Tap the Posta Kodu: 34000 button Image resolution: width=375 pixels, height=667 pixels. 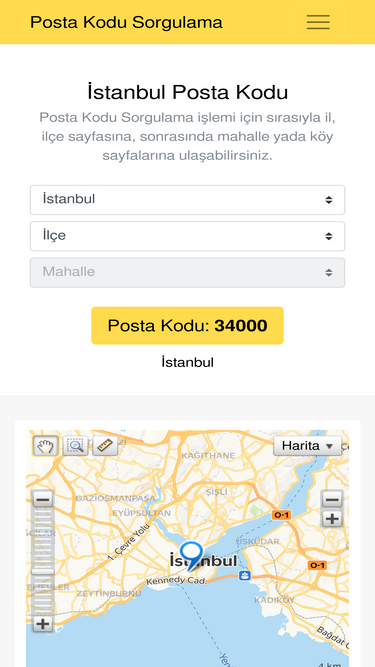click(188, 325)
